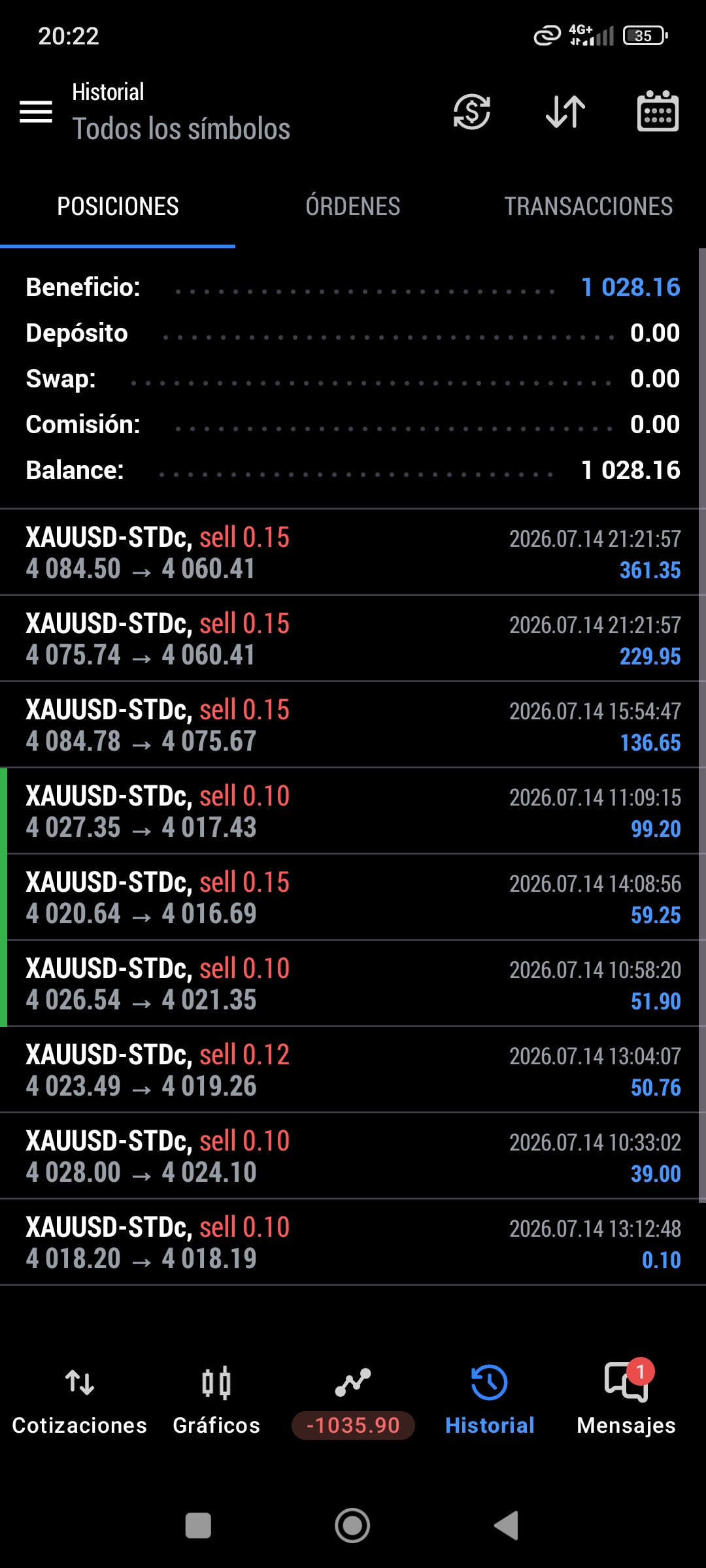Switch to the ÓRDENES tab
The image size is (706, 1568).
tap(353, 206)
